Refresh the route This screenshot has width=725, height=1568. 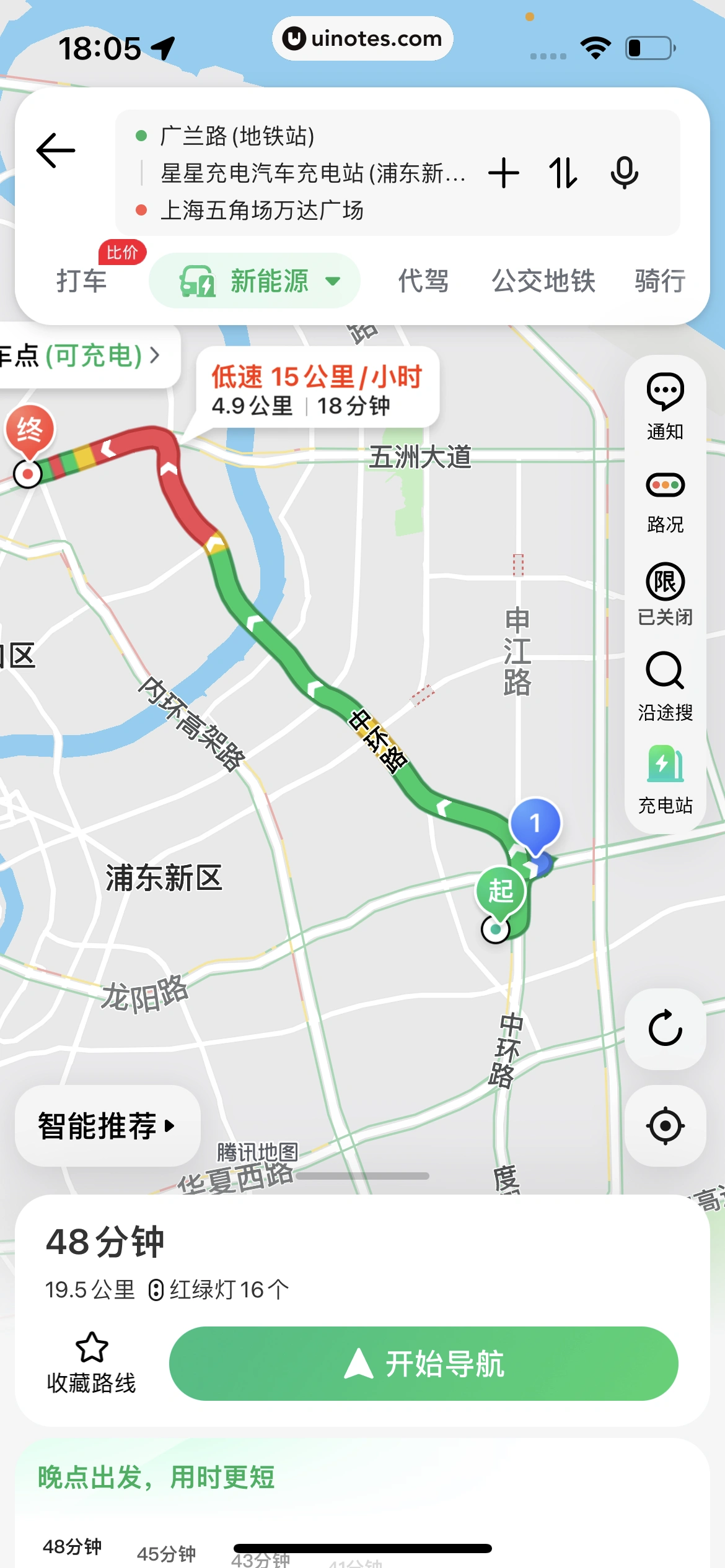[665, 1029]
